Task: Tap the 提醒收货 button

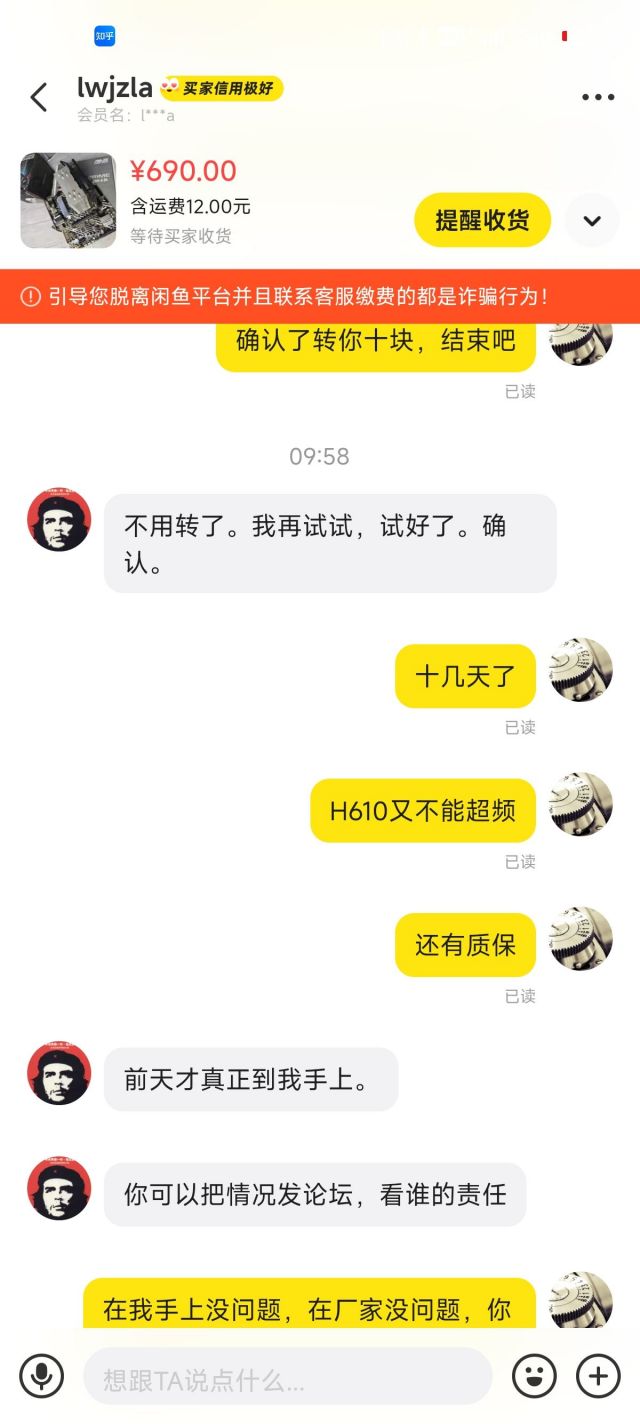Action: tap(482, 220)
